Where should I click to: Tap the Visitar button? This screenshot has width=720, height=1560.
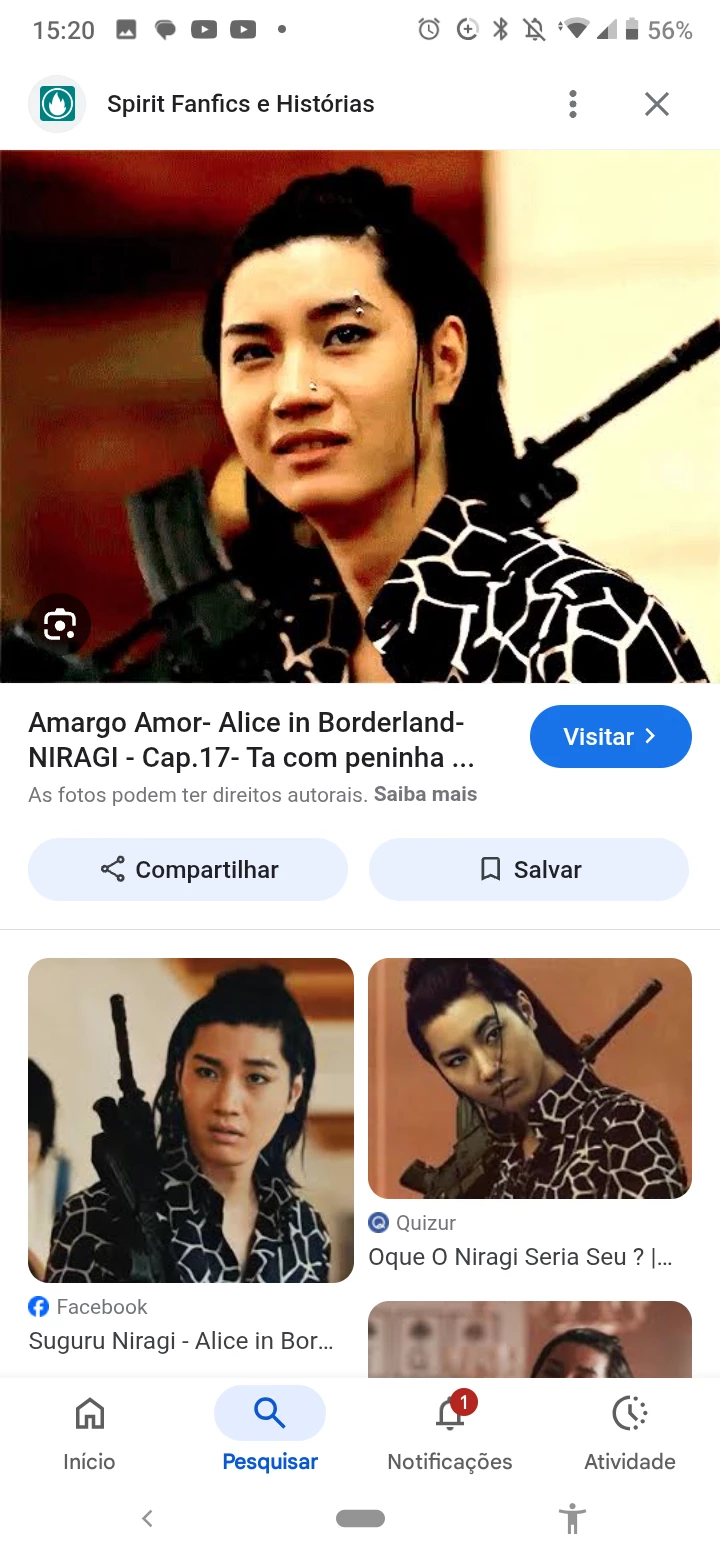click(610, 737)
